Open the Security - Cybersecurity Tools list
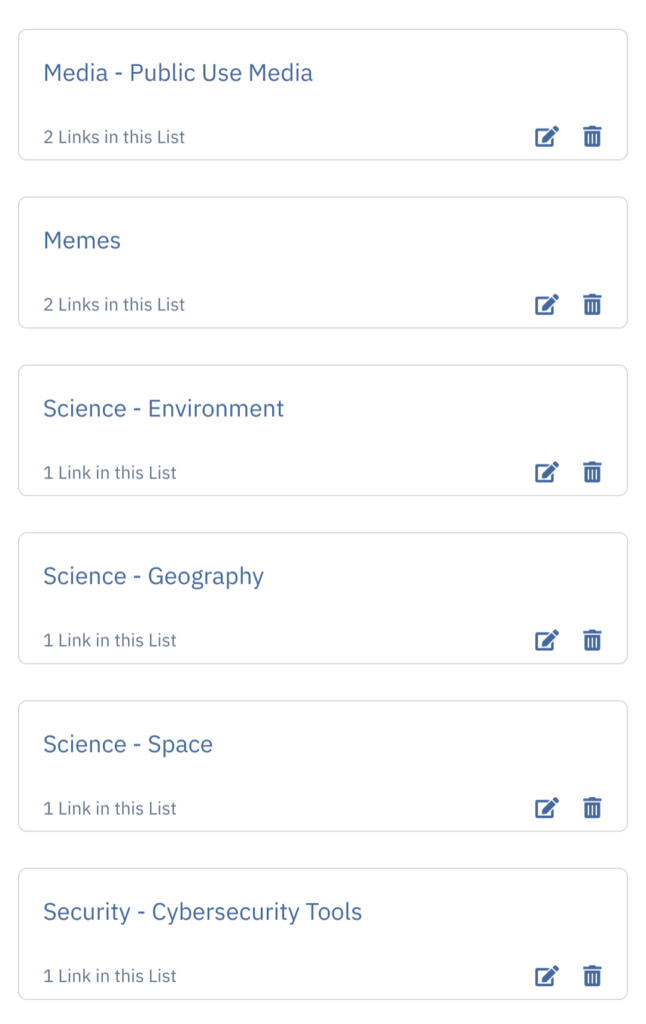The width and height of the screenshot is (646, 1024). pos(202,913)
